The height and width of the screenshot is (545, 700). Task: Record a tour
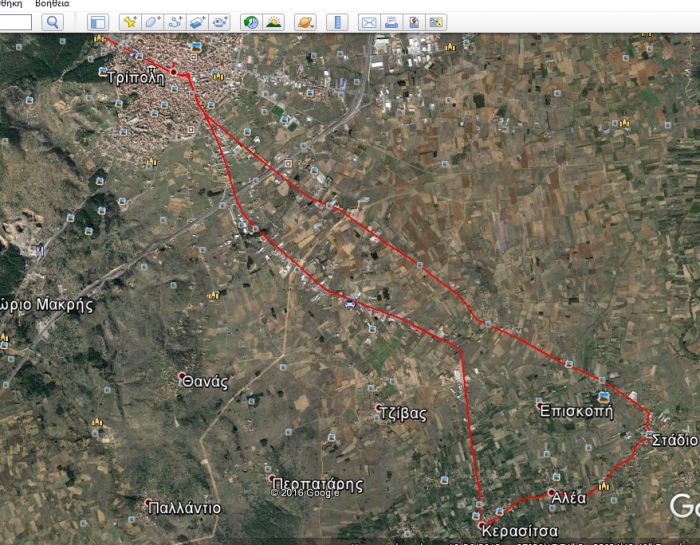(220, 21)
